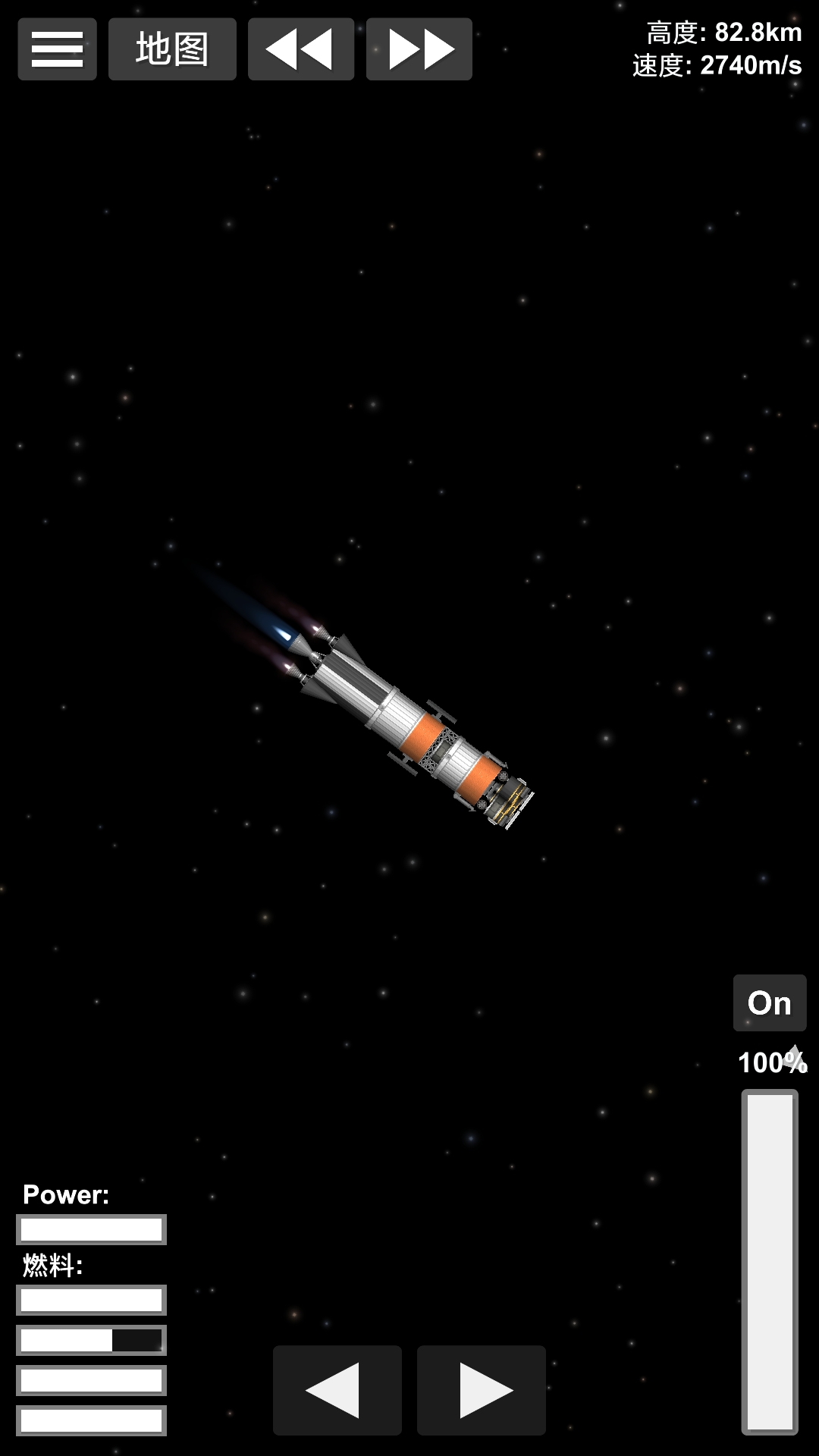Open the 地图 map view
This screenshot has height=1456, width=819.
(172, 49)
